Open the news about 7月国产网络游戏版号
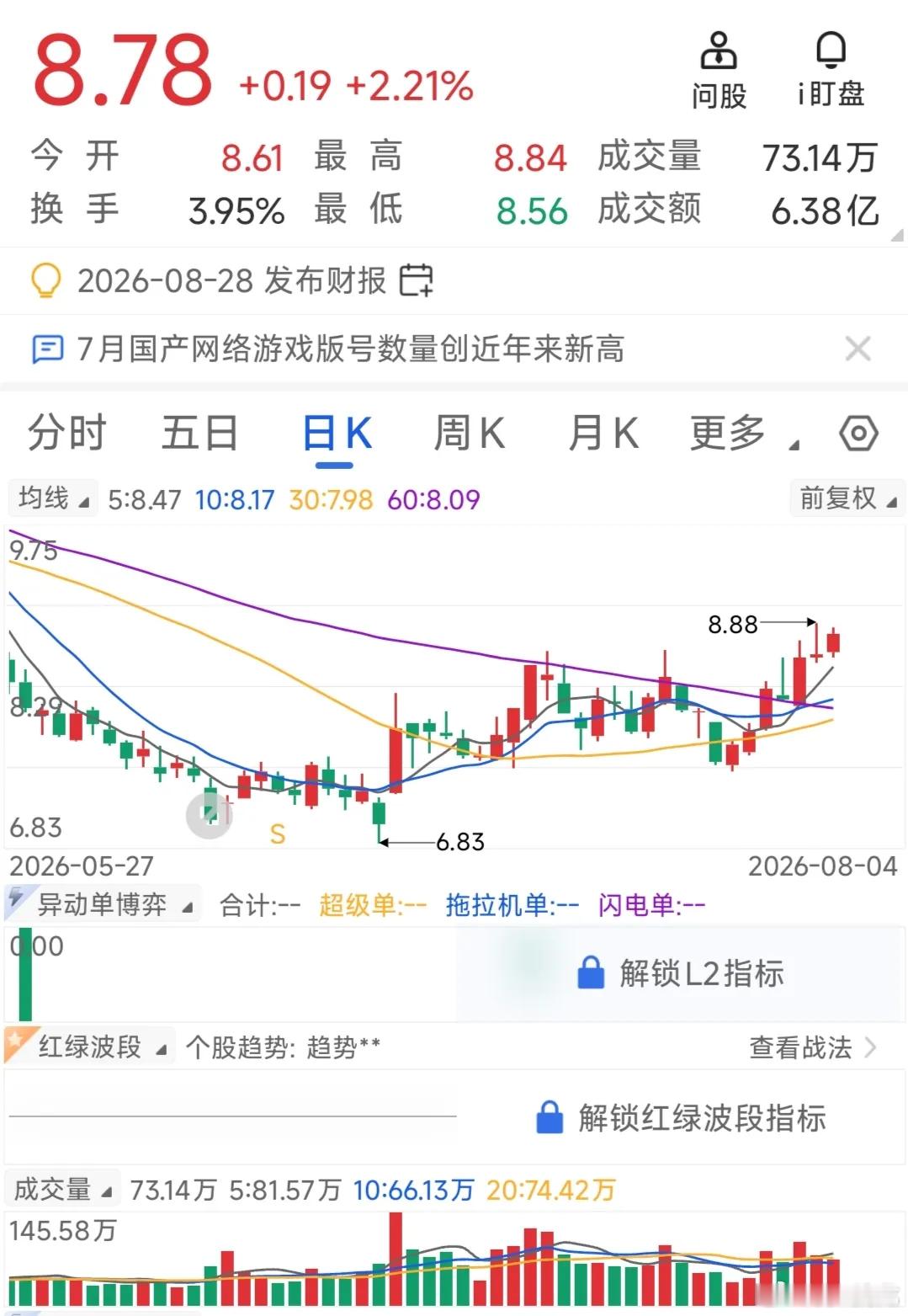 coord(350,349)
